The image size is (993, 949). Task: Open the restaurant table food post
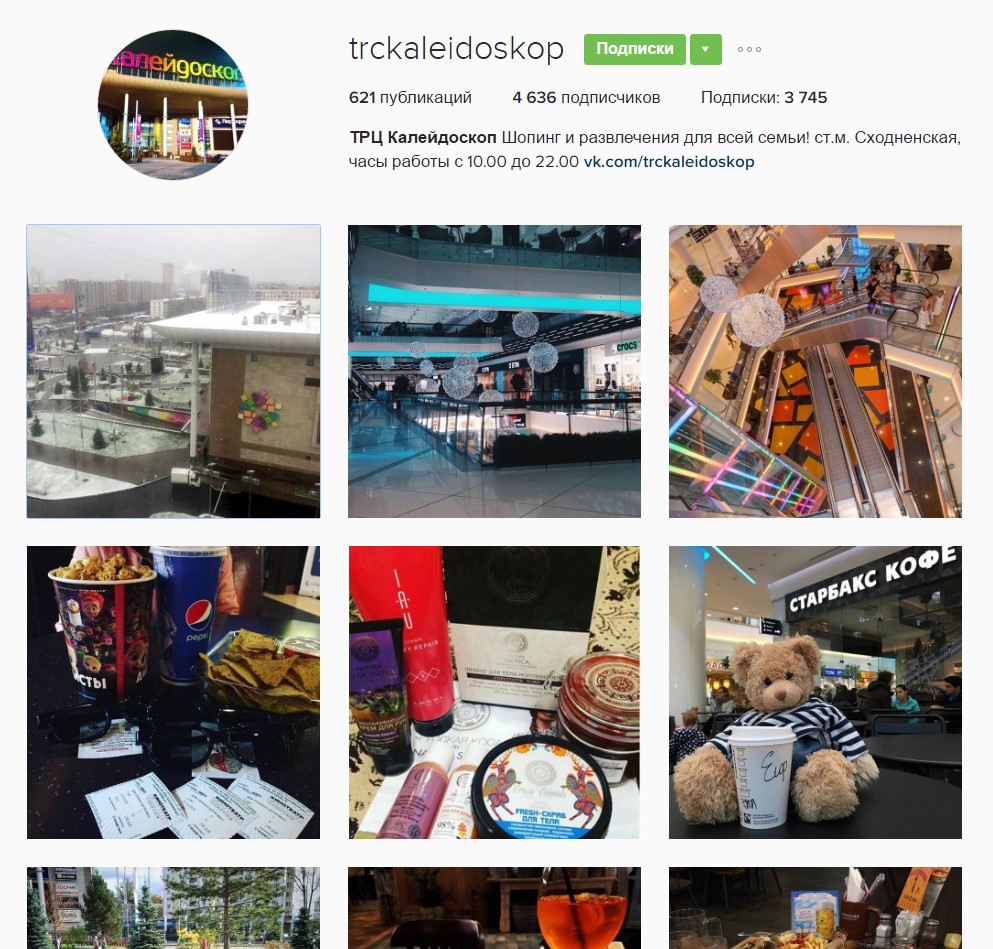click(x=815, y=908)
